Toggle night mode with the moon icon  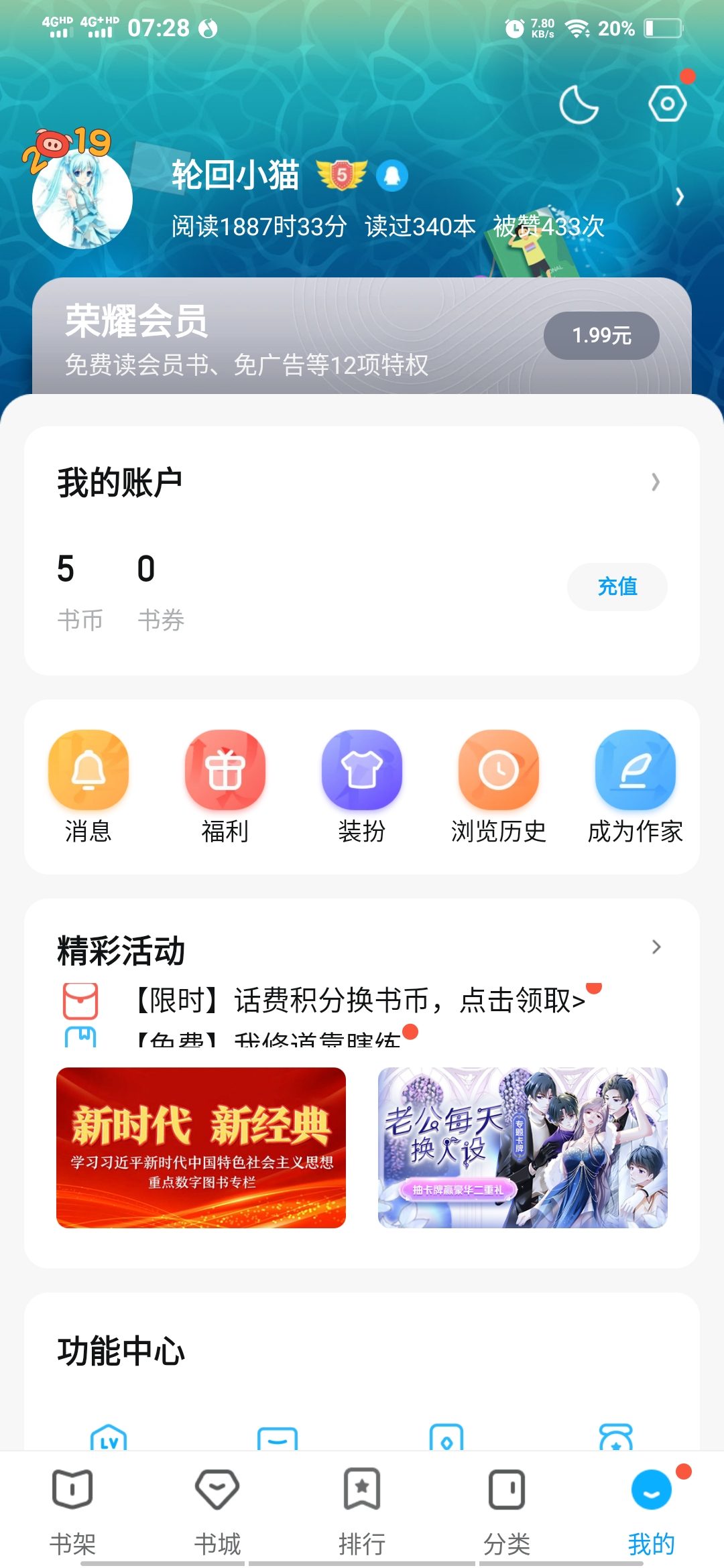pos(579,105)
